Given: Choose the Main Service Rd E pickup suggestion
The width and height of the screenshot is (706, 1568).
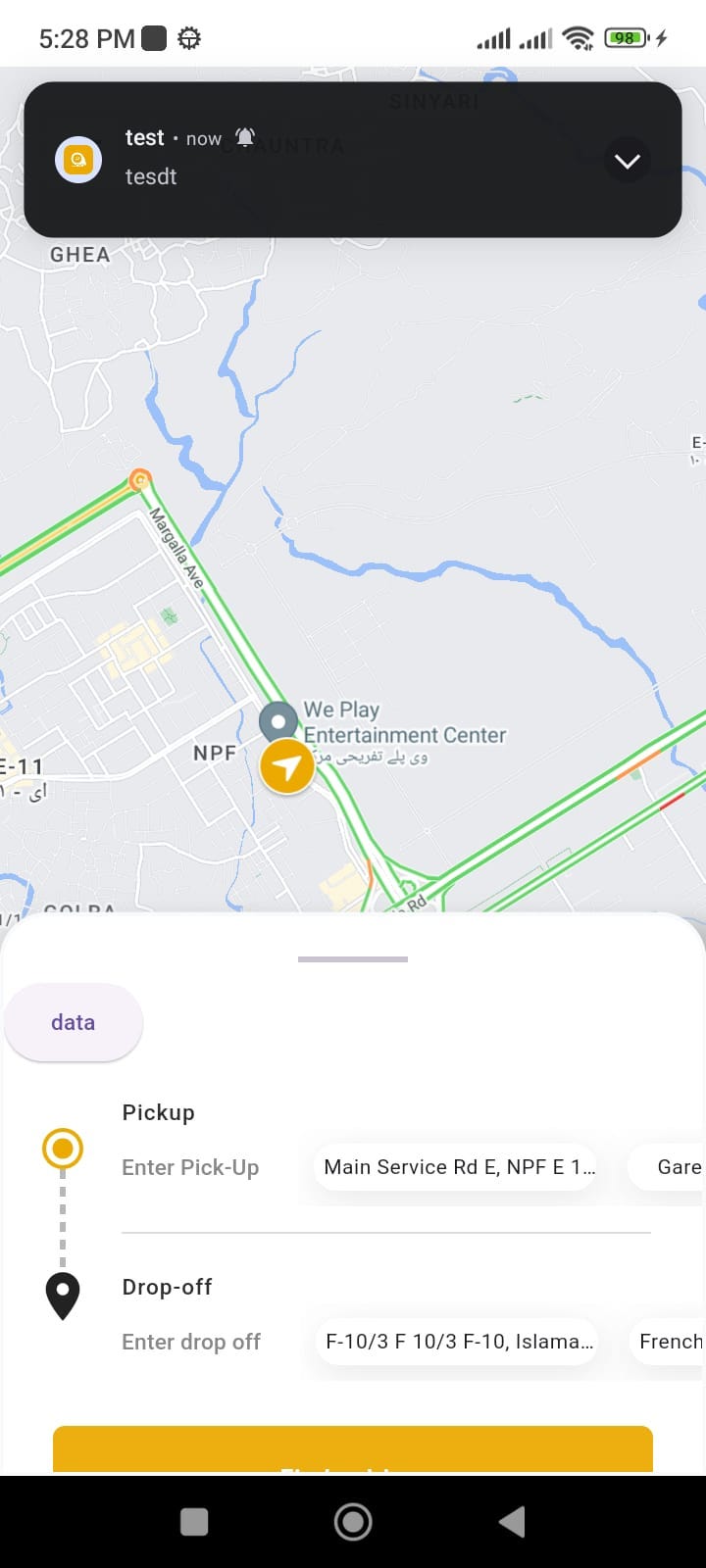Looking at the screenshot, I should coord(455,1166).
